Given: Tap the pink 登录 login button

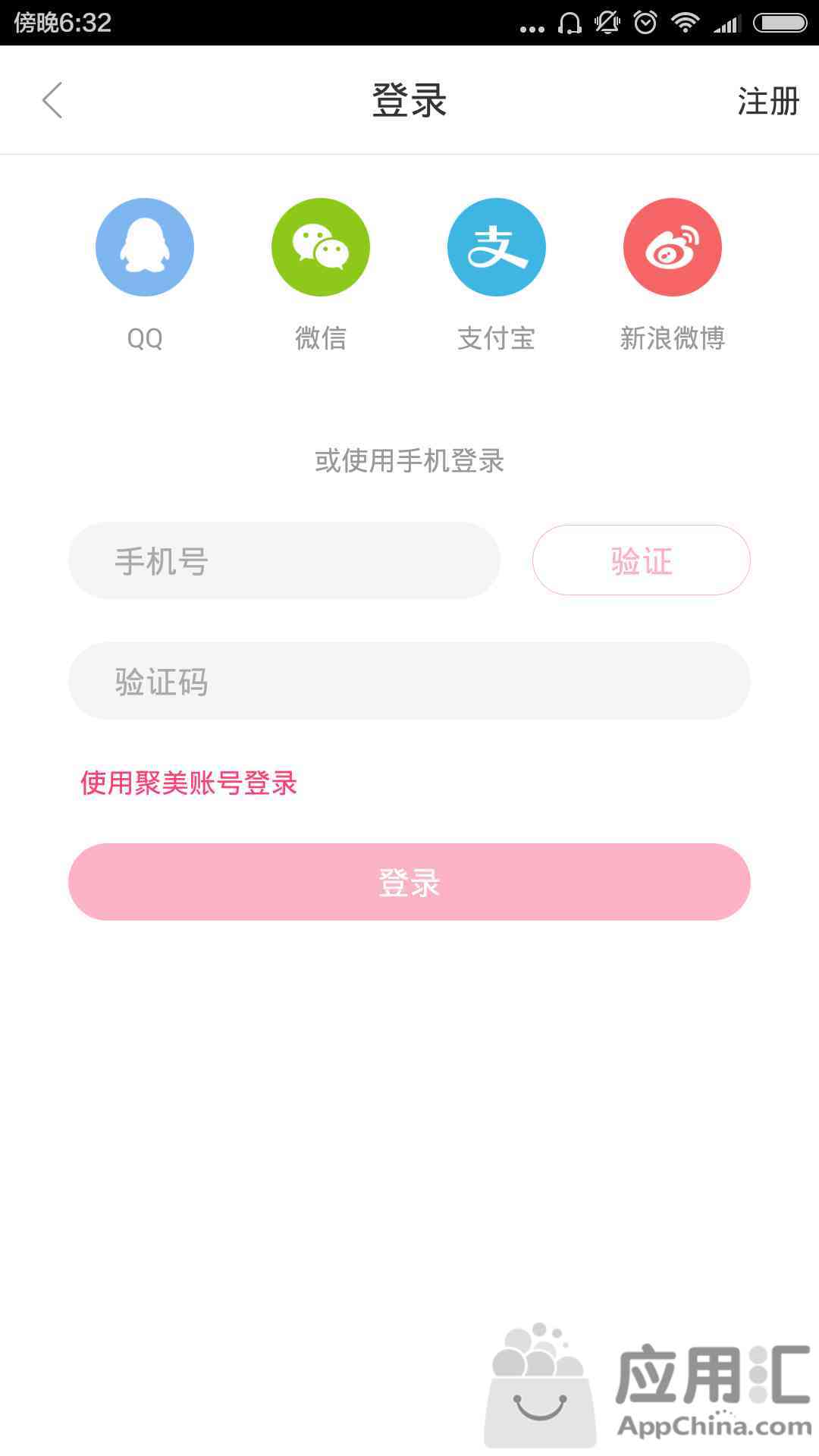Looking at the screenshot, I should point(409,882).
